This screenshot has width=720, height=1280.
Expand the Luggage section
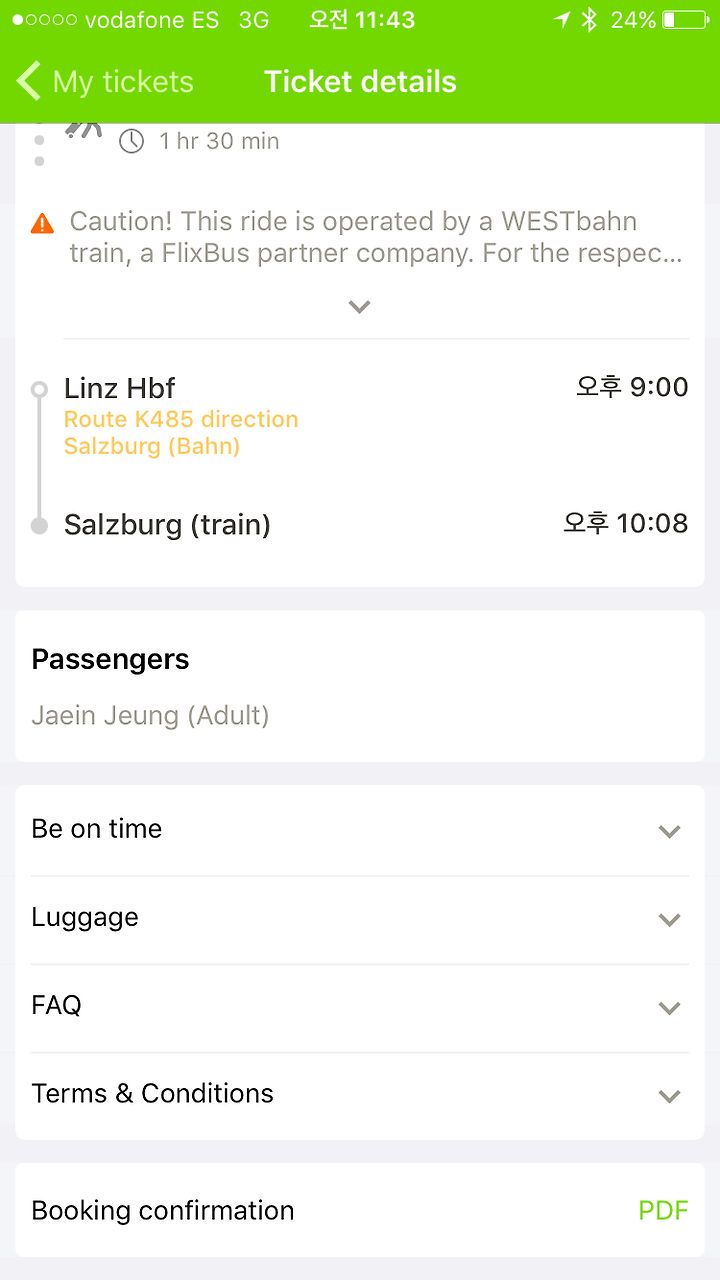click(x=360, y=919)
